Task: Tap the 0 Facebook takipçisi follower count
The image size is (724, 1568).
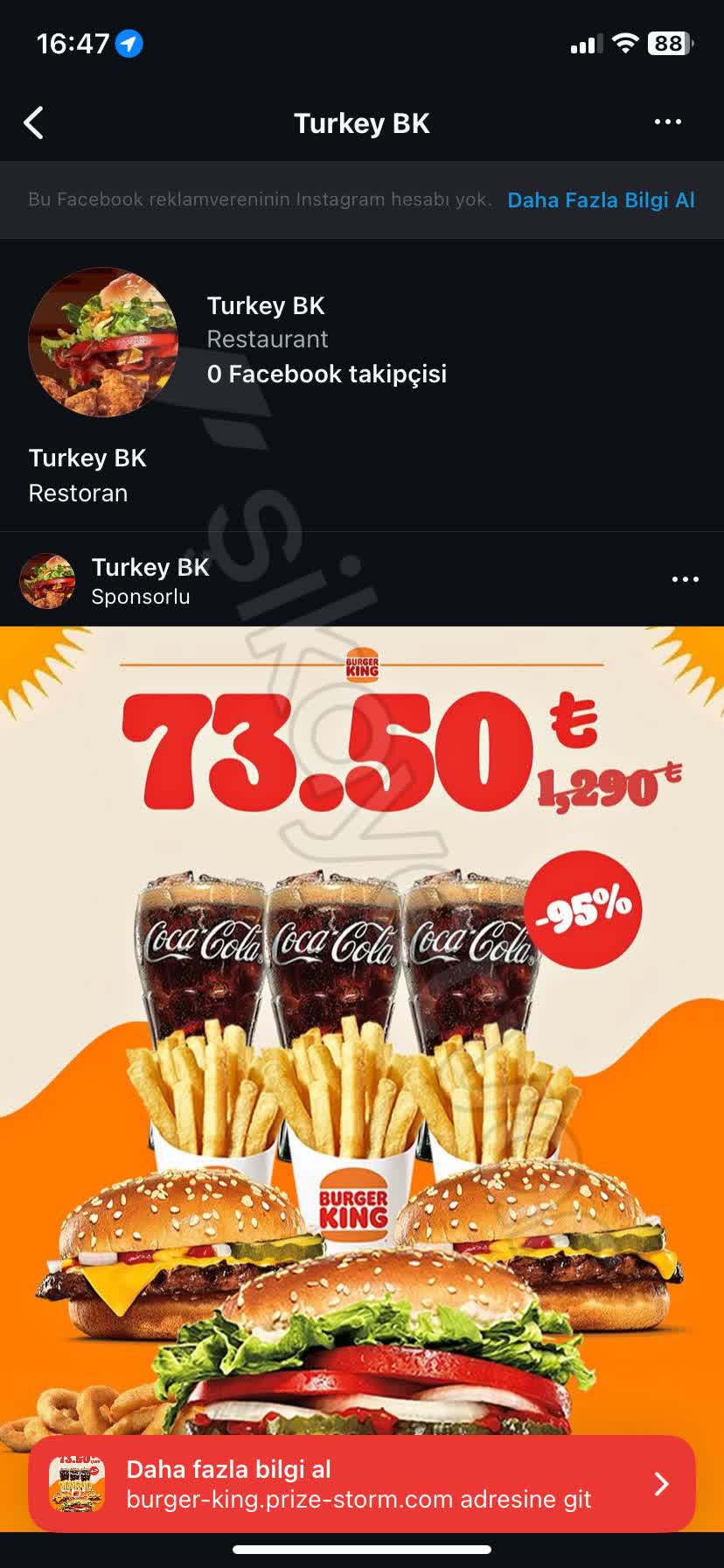Action: tap(326, 374)
